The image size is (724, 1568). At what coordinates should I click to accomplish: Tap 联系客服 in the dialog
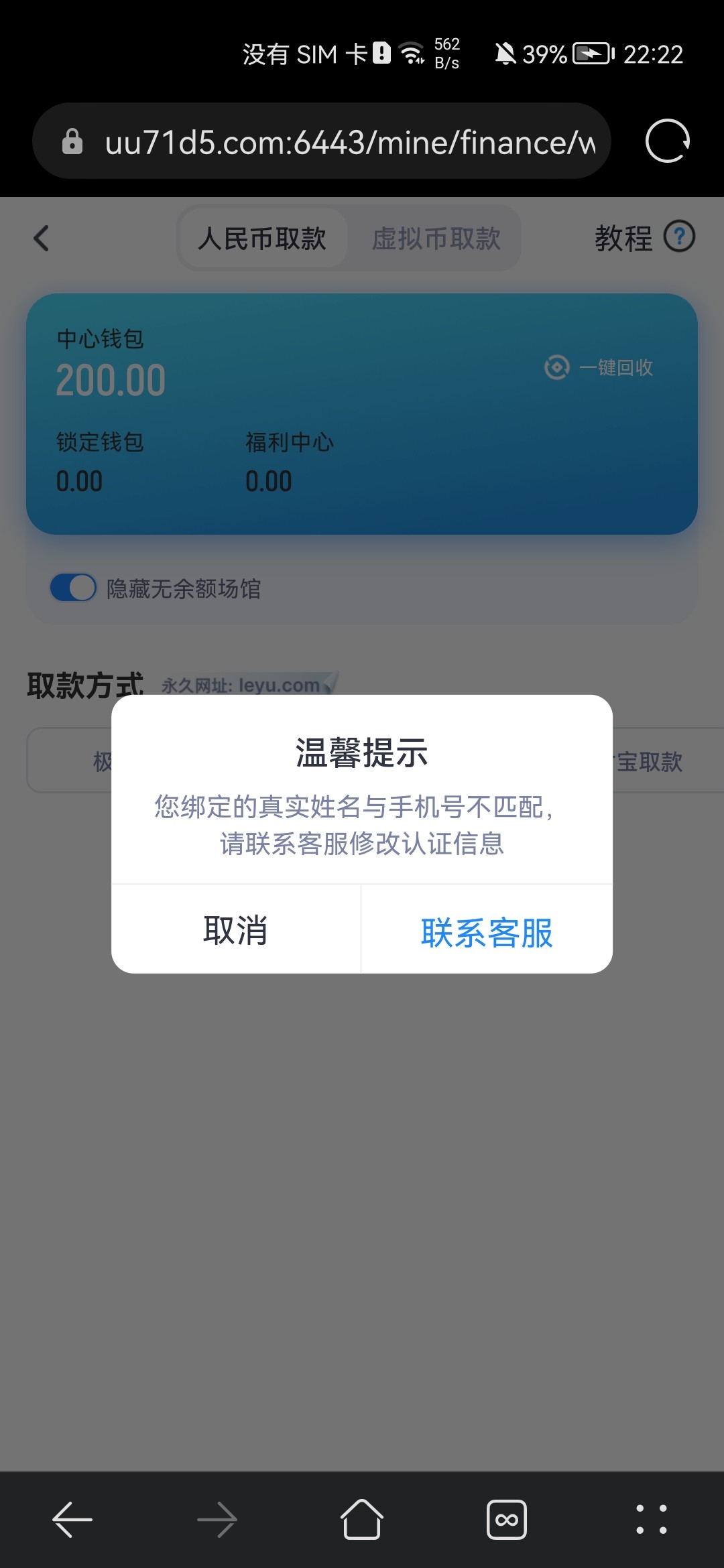coord(487,931)
